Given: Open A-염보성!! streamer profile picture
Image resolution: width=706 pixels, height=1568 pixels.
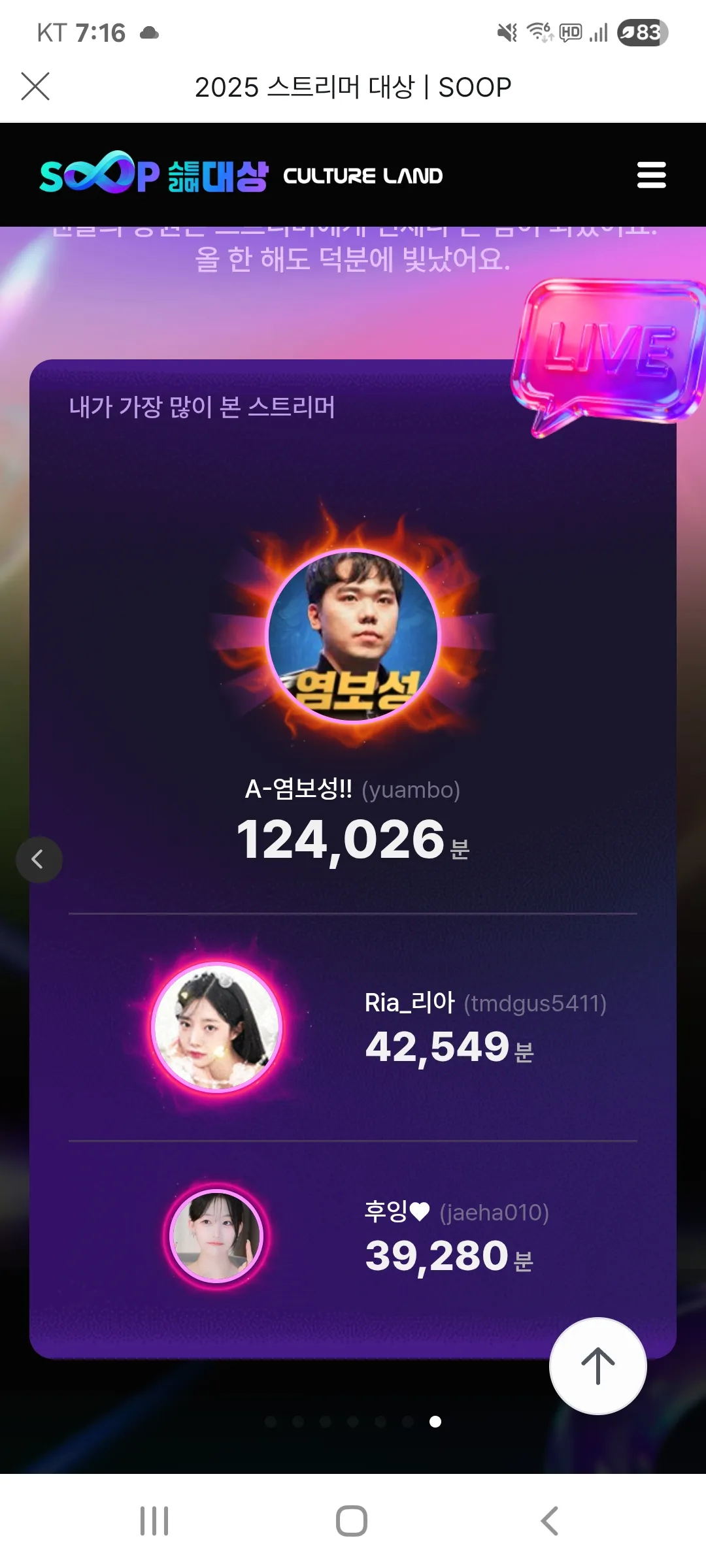Looking at the screenshot, I should [354, 636].
